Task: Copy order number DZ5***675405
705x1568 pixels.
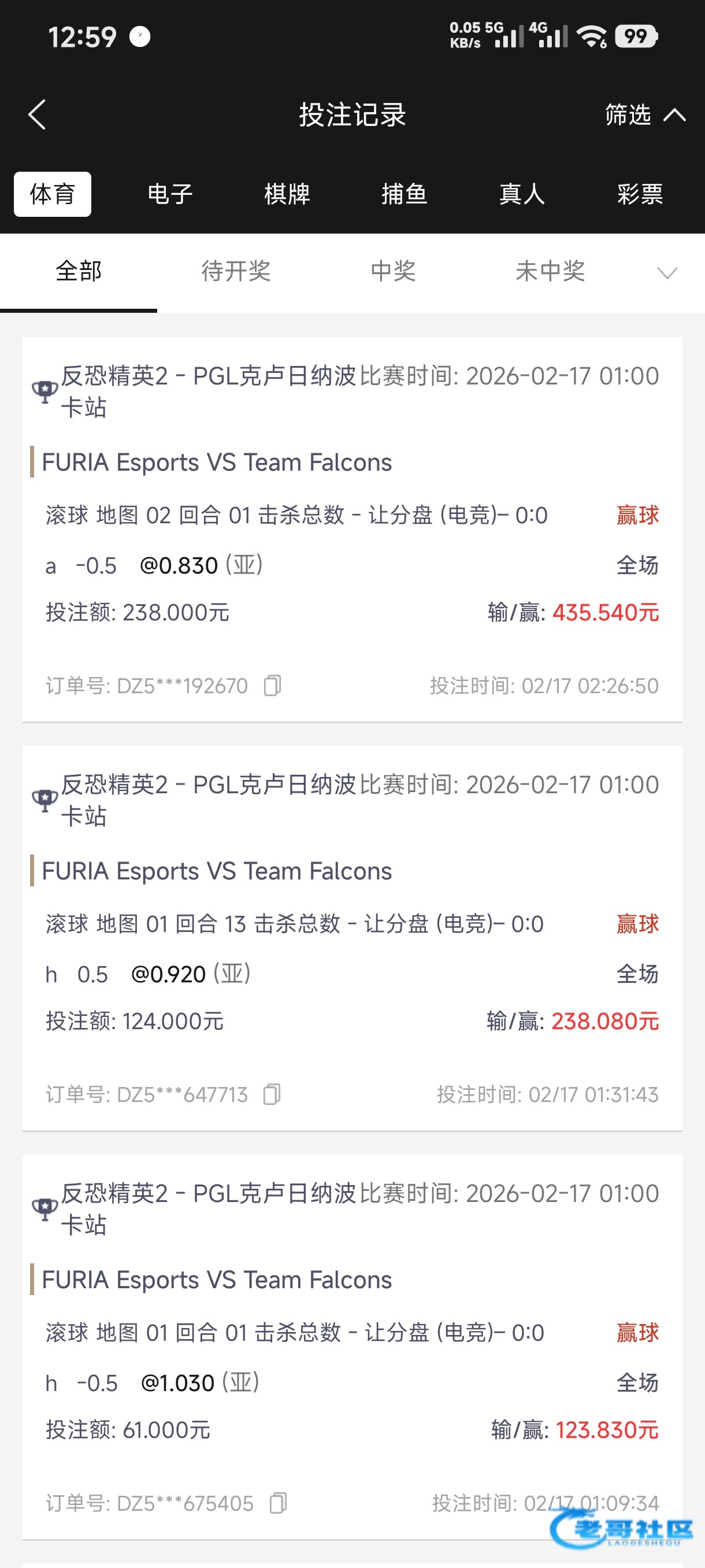Action: pos(278,1502)
